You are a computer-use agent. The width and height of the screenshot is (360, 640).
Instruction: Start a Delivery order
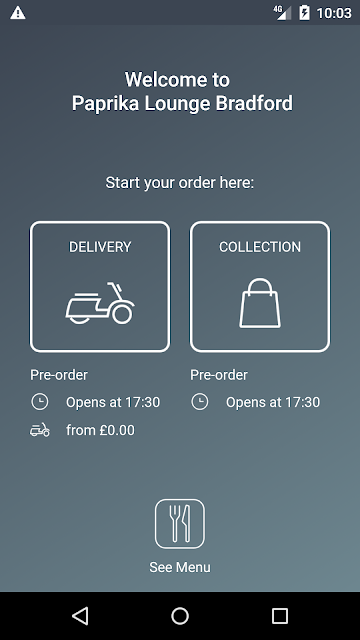pyautogui.click(x=100, y=287)
